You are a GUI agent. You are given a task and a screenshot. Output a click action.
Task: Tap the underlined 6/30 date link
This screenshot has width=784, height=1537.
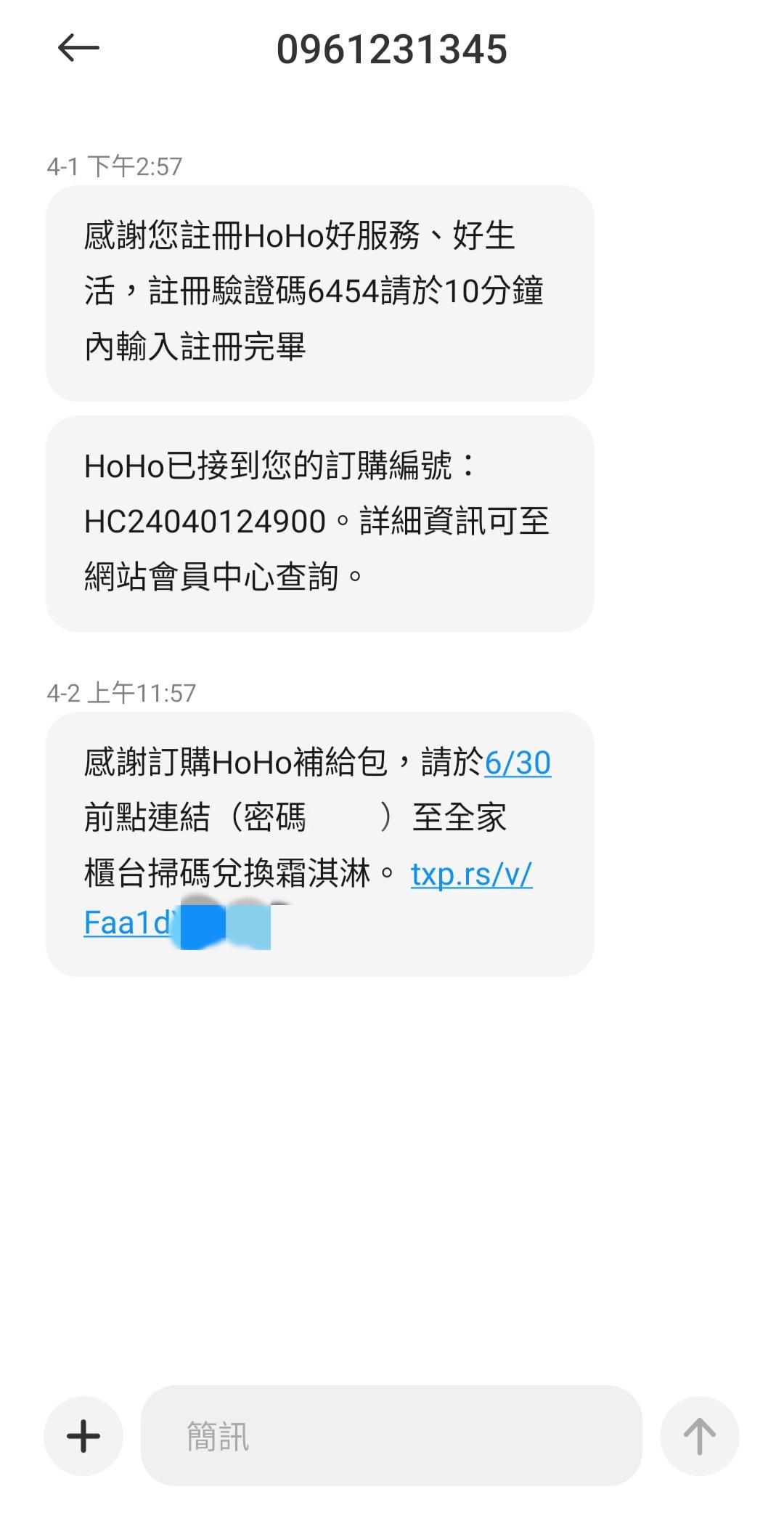click(518, 763)
